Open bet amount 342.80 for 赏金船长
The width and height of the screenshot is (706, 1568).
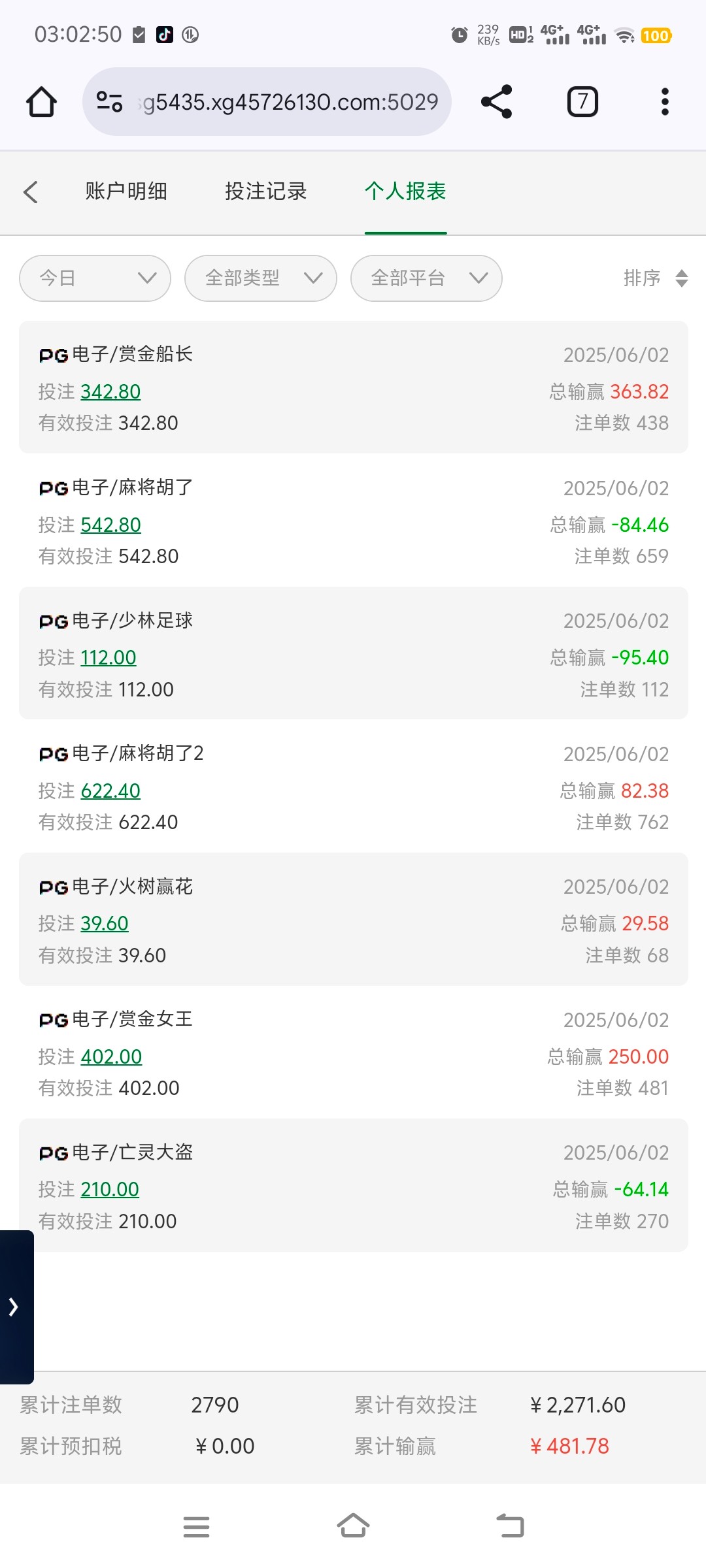[x=110, y=391]
